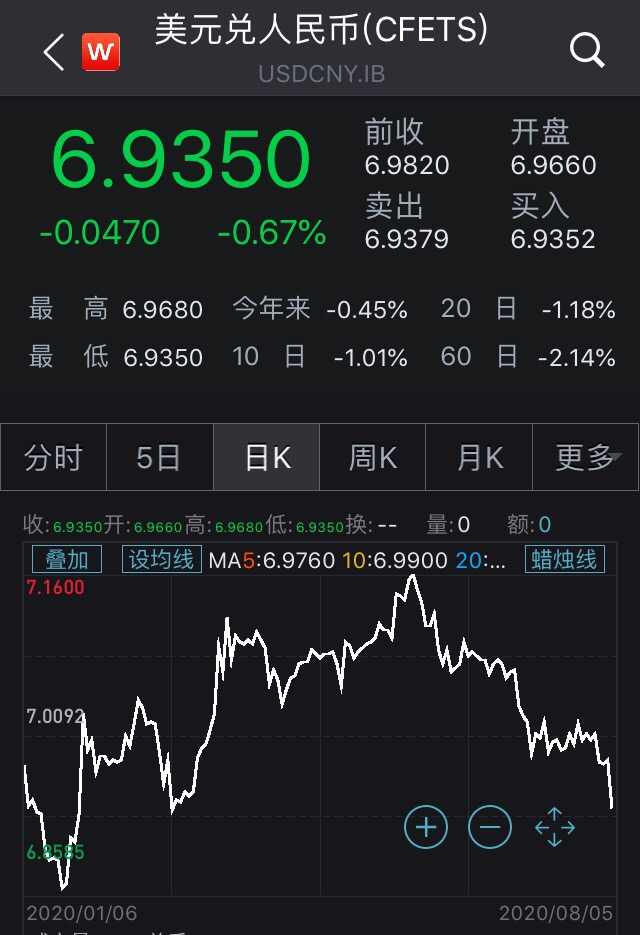Screen dimensions: 640x935
Task: Zoom in the chart with plus icon
Action: click(426, 827)
